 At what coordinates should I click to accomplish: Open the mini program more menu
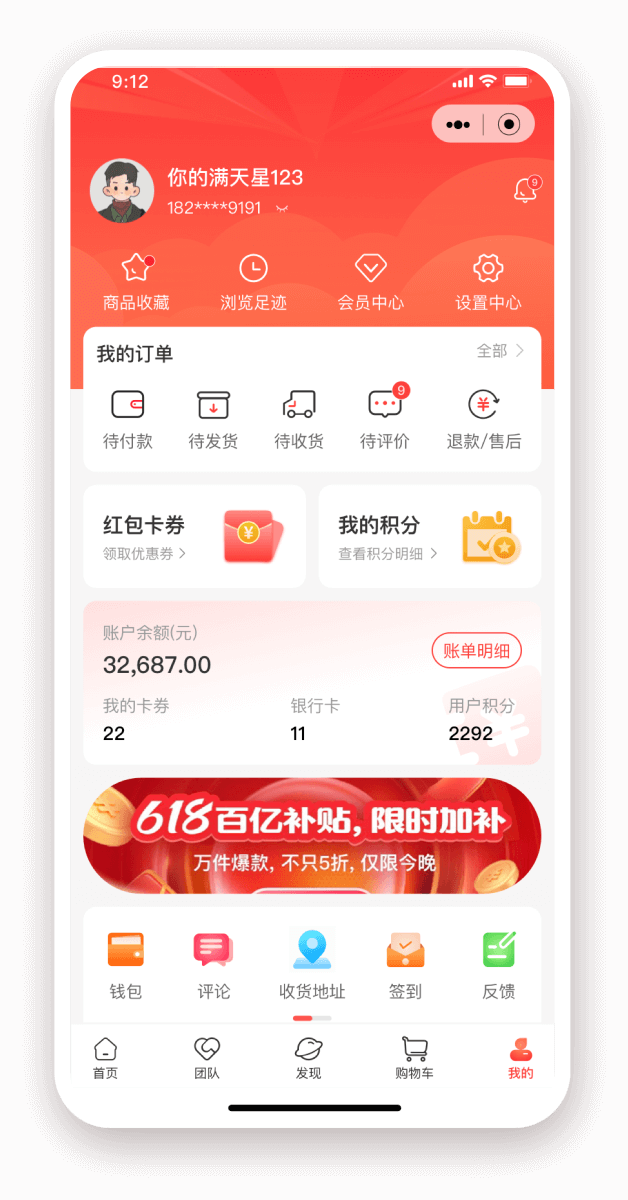coord(458,125)
